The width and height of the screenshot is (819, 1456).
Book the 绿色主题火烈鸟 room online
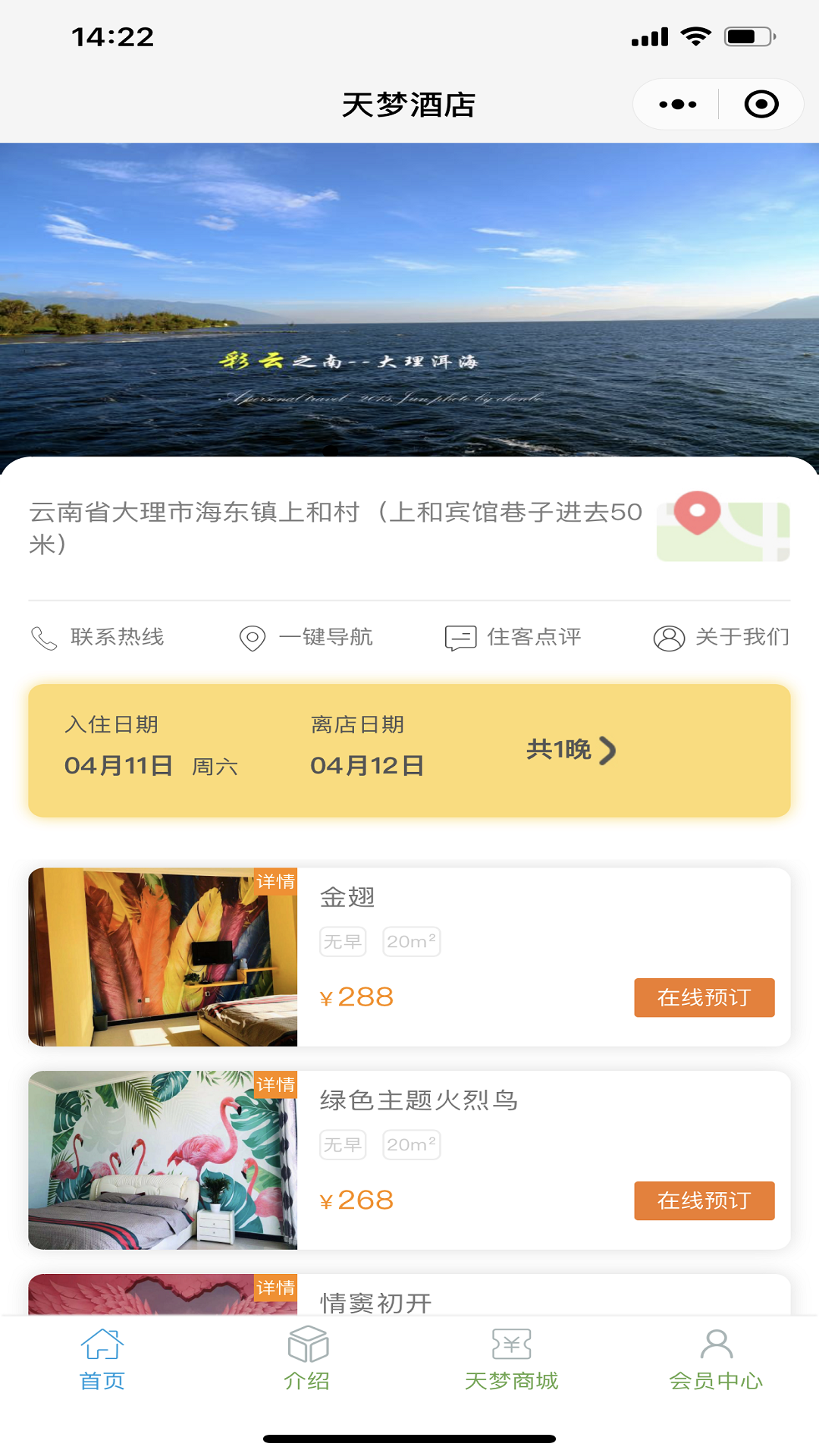click(704, 1200)
